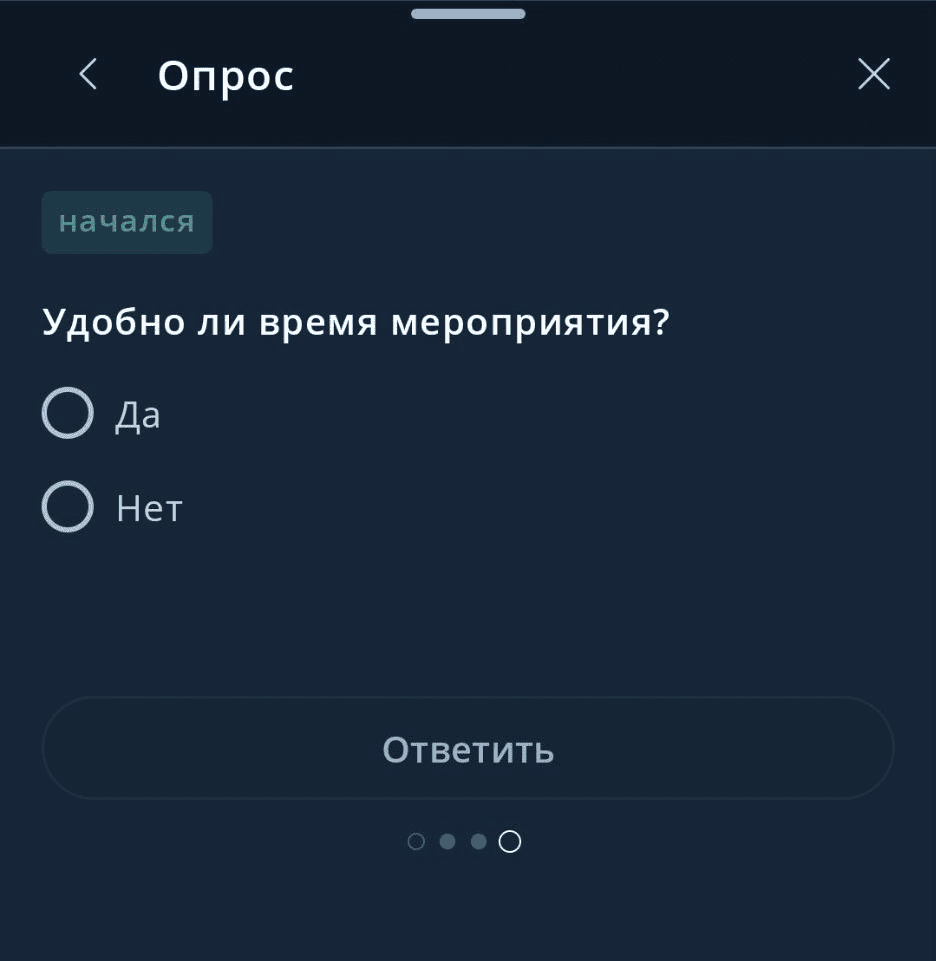Click the highlighted fourth pagination dot
Viewport: 936px width, 961px height.
(x=510, y=841)
